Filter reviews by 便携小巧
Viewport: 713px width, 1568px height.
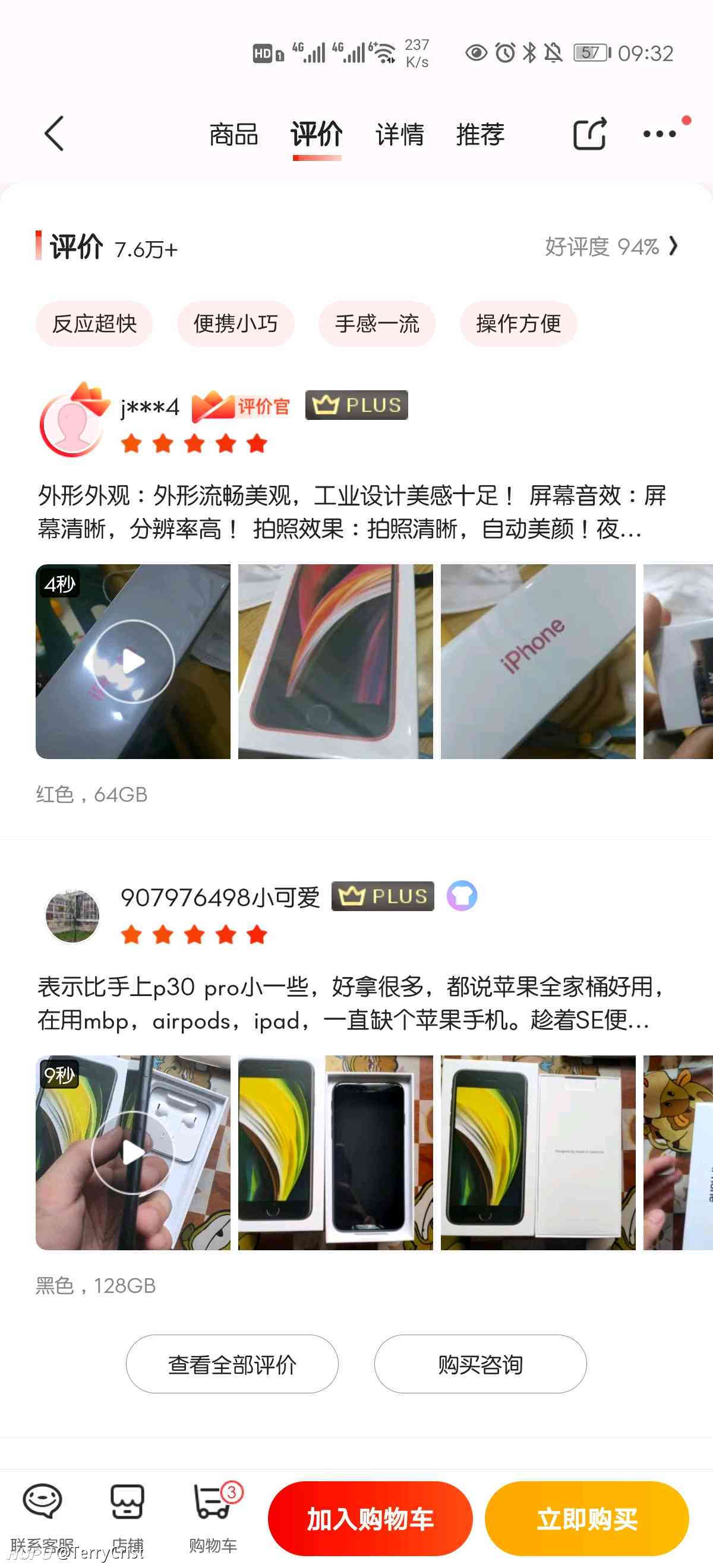pos(236,323)
